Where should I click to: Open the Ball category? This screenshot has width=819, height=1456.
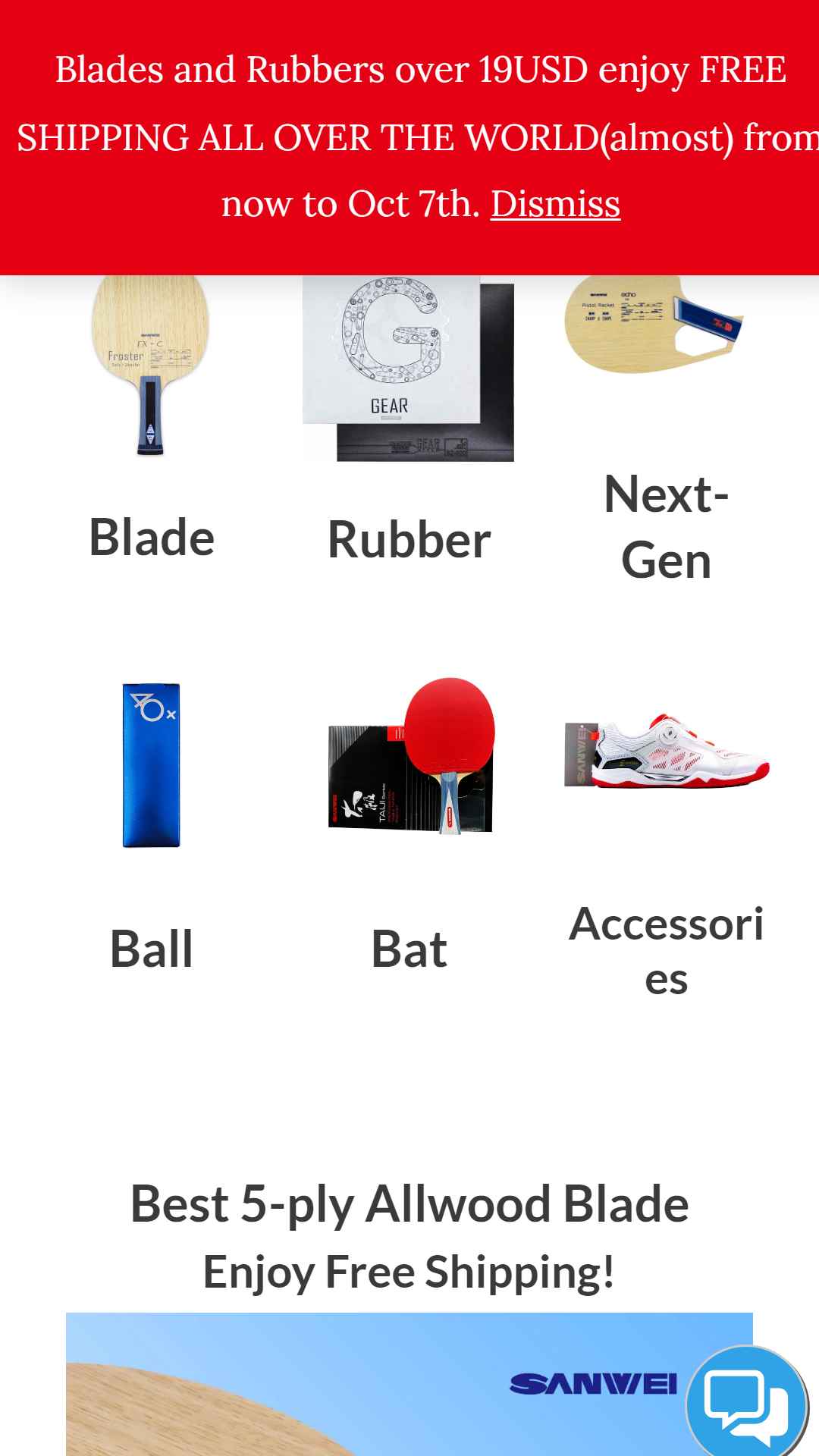point(151,948)
